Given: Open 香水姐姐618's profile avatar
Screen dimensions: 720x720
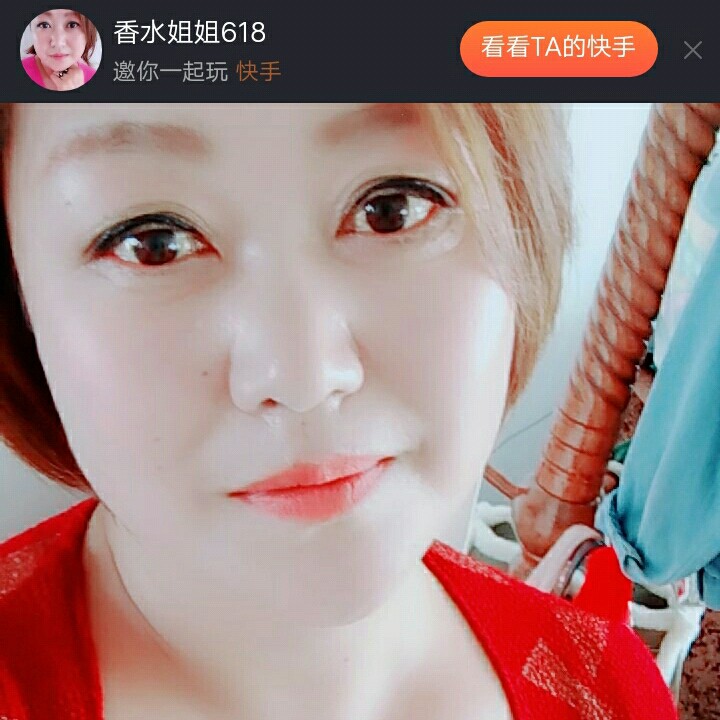Looking at the screenshot, I should point(61,50).
